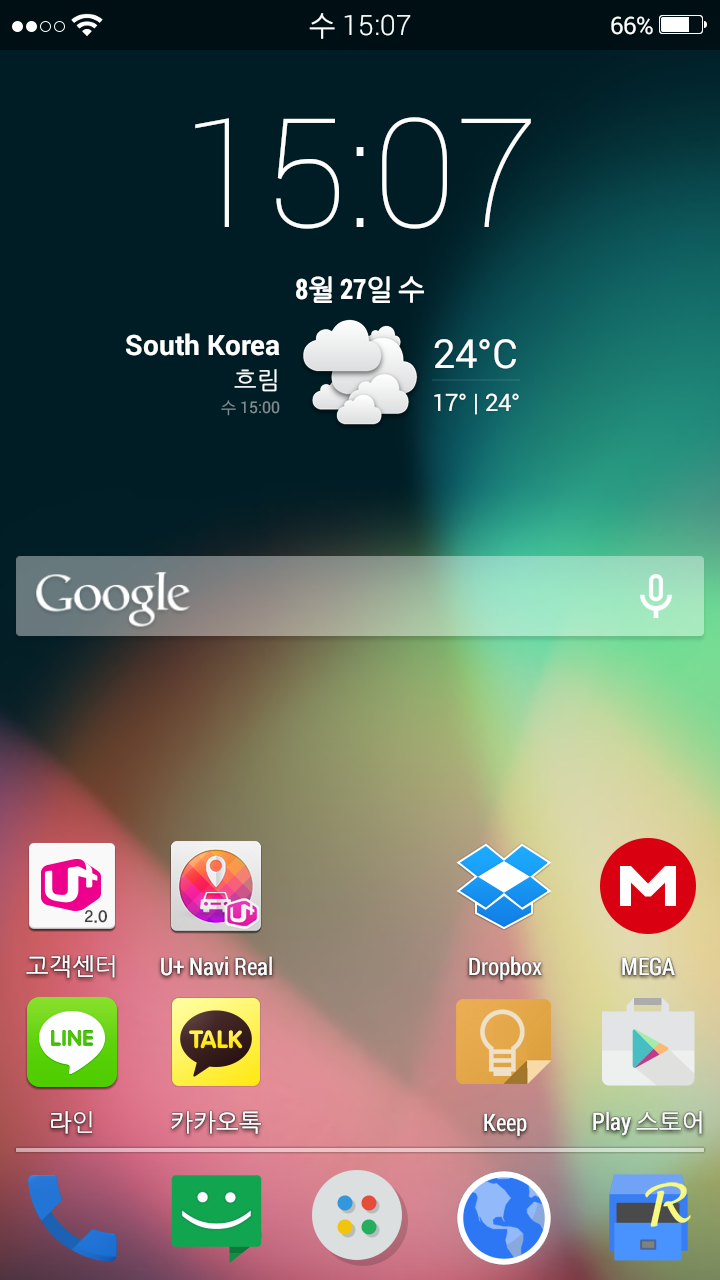This screenshot has width=720, height=1280.
Task: Open Dropbox
Action: (503, 885)
